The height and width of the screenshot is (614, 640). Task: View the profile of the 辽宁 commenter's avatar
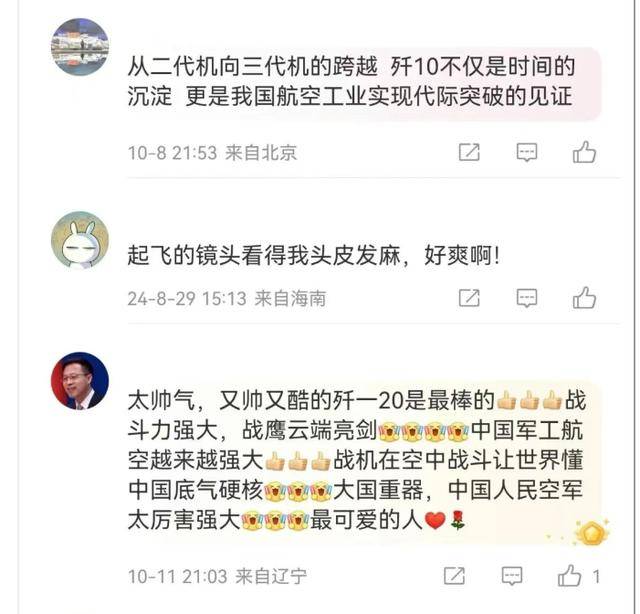pos(80,381)
